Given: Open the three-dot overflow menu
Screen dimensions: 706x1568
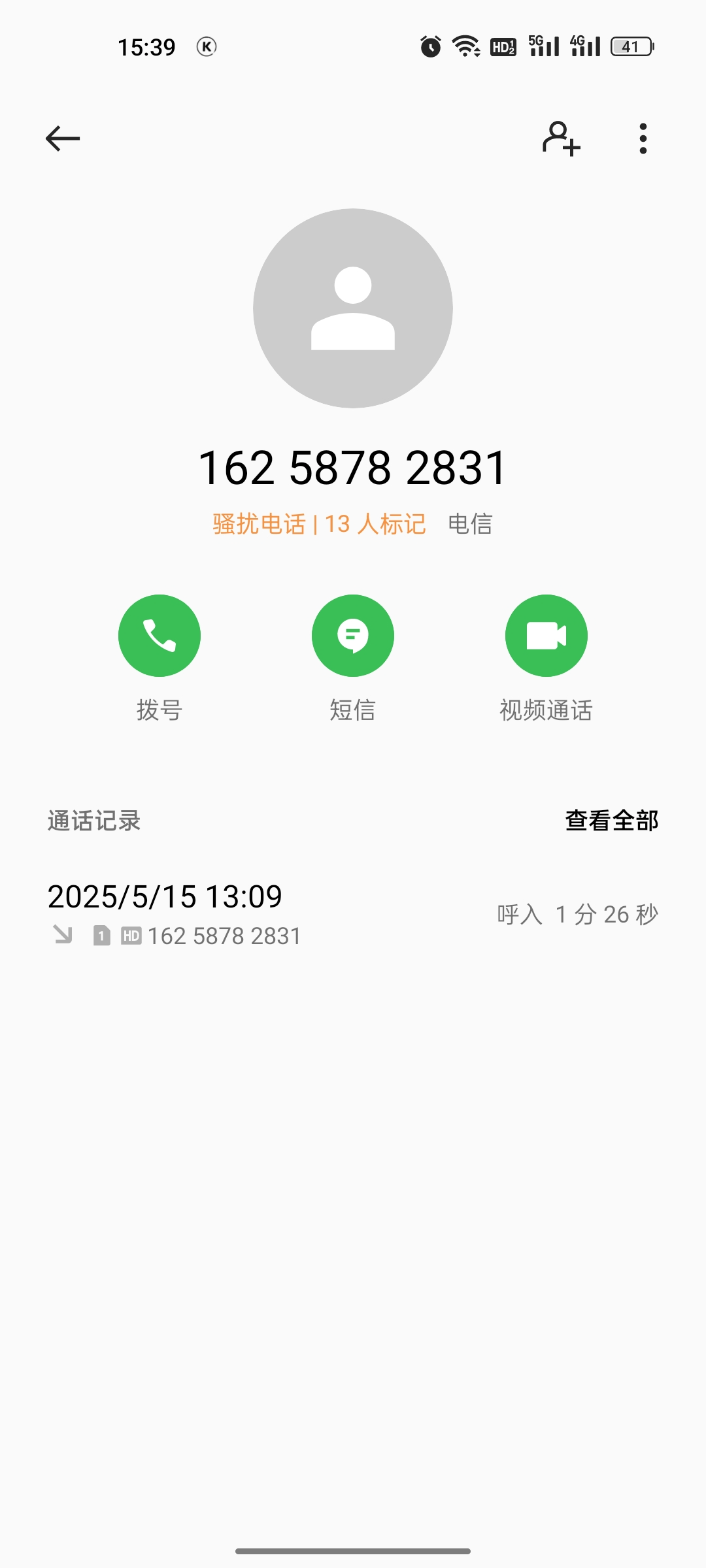Looking at the screenshot, I should (x=643, y=139).
